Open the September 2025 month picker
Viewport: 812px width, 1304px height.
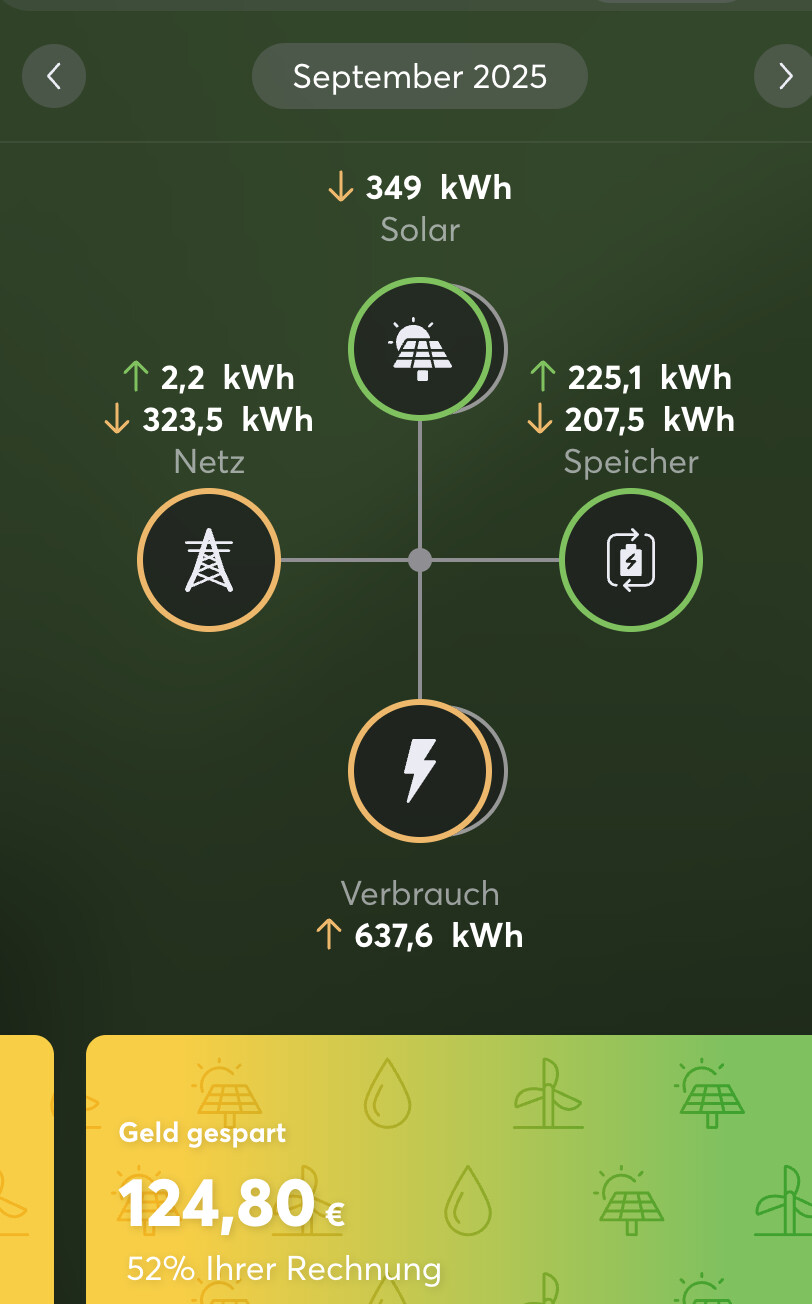pyautogui.click(x=420, y=76)
